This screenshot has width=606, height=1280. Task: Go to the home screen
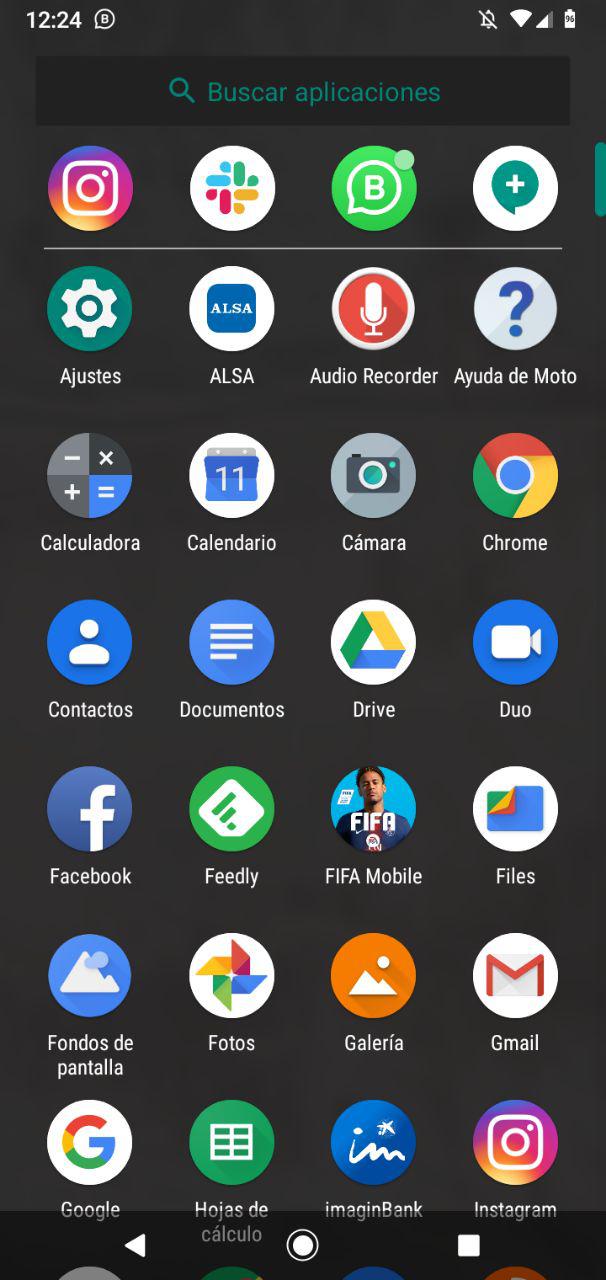point(302,1245)
